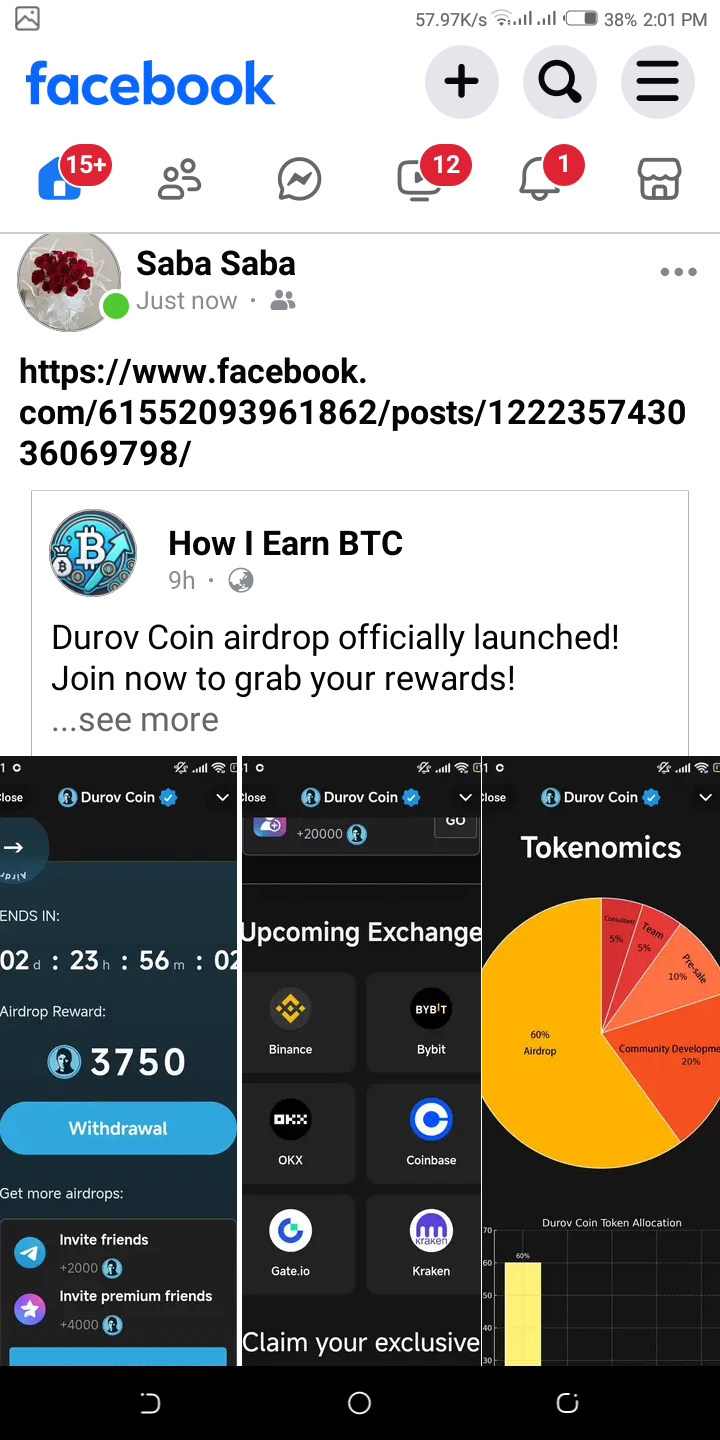
Task: Open the shared facebook.com post link
Action: click(x=352, y=412)
